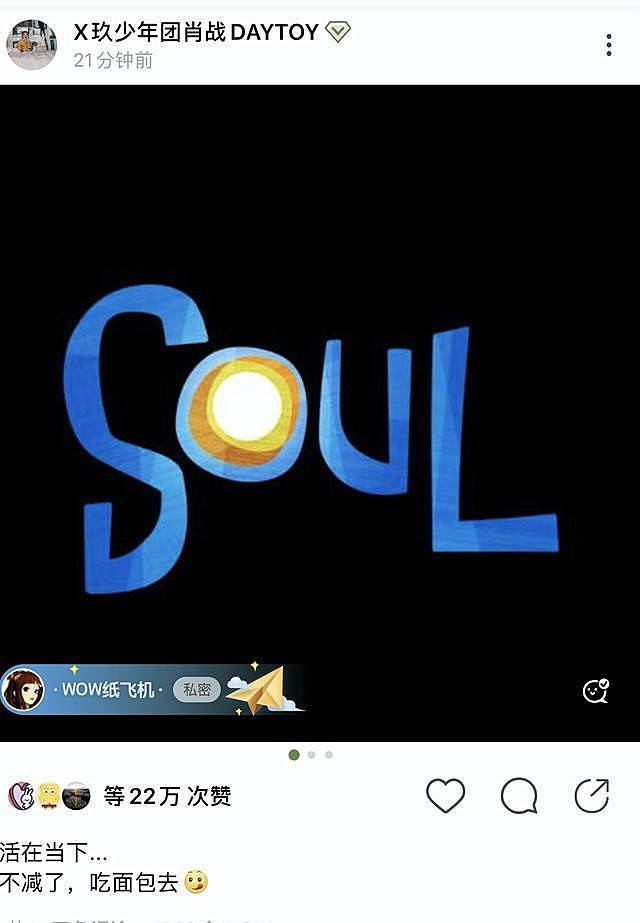Open the WOW纸飞机 private message banner

click(x=150, y=690)
